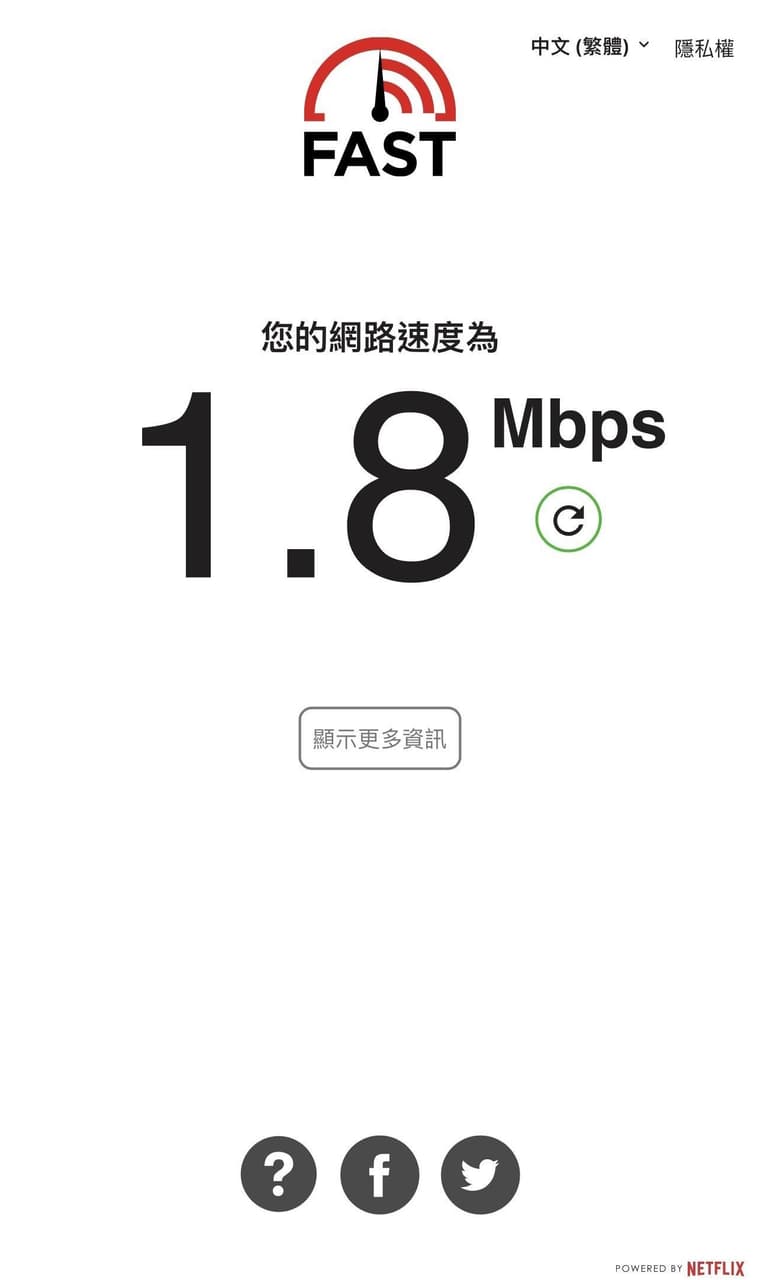The image size is (760, 1280).
Task: Open the 隱私權 privacy link
Action: point(704,48)
